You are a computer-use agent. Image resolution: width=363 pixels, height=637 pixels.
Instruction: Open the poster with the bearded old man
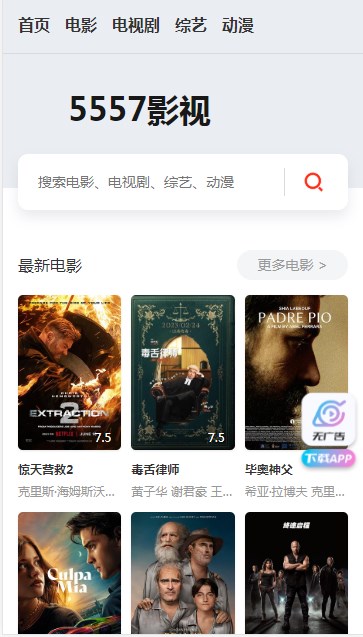click(x=183, y=573)
